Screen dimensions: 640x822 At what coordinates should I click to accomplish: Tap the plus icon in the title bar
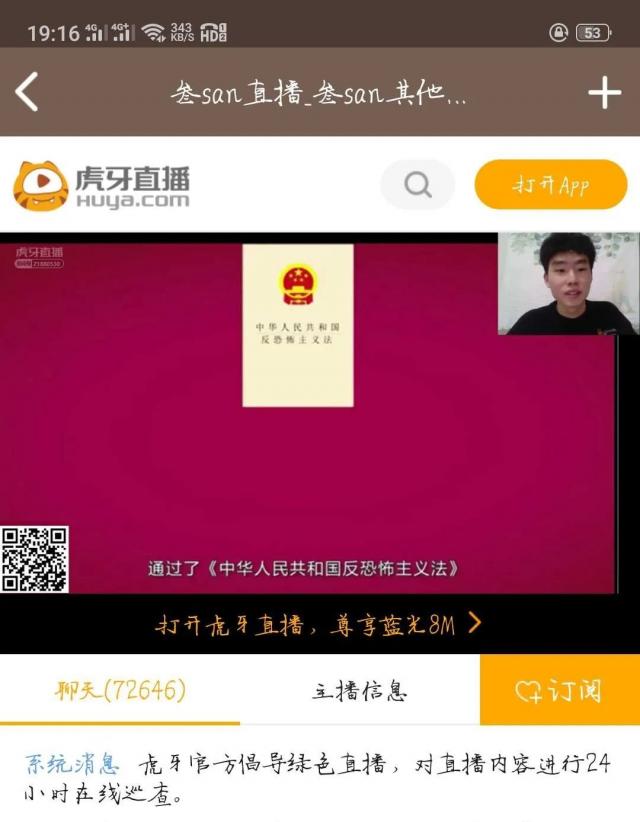coord(604,93)
